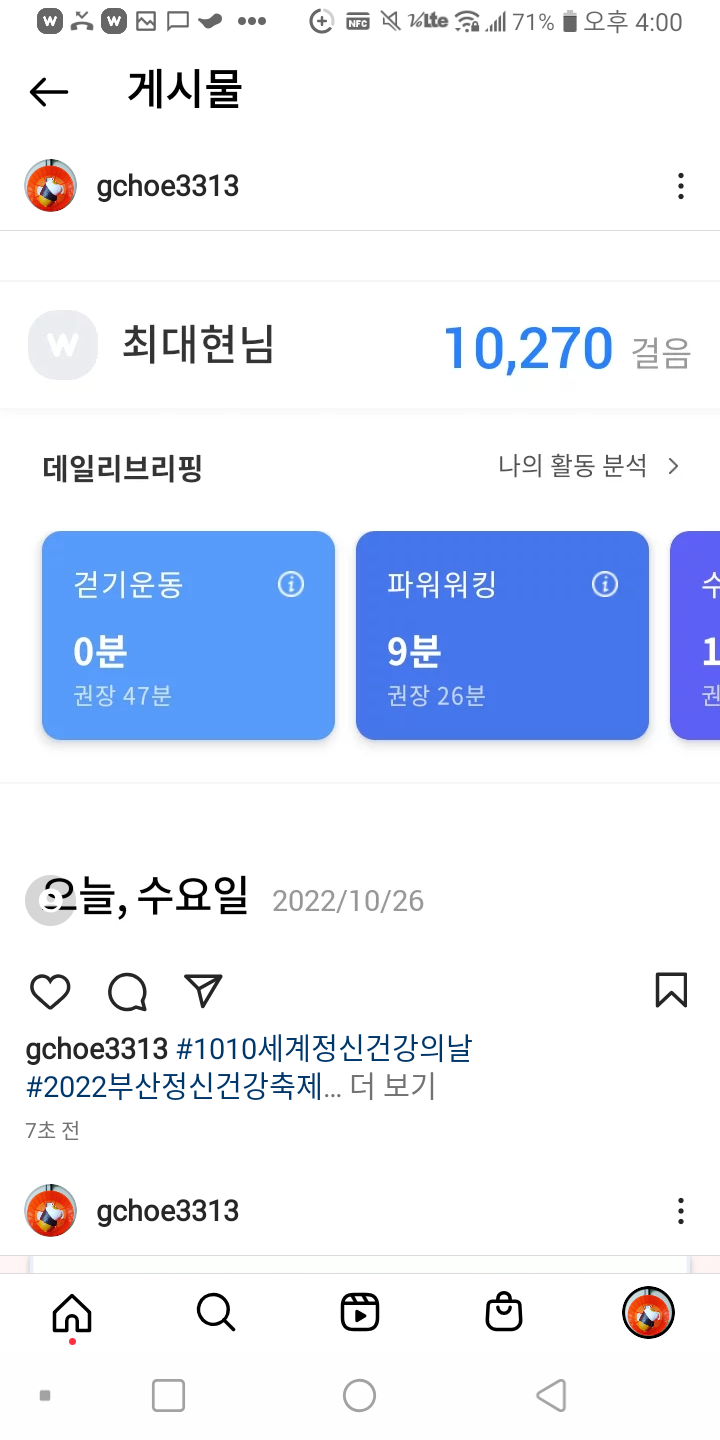Viewport: 720px width, 1440px height.
Task: Open comments on the post
Action: 127,991
